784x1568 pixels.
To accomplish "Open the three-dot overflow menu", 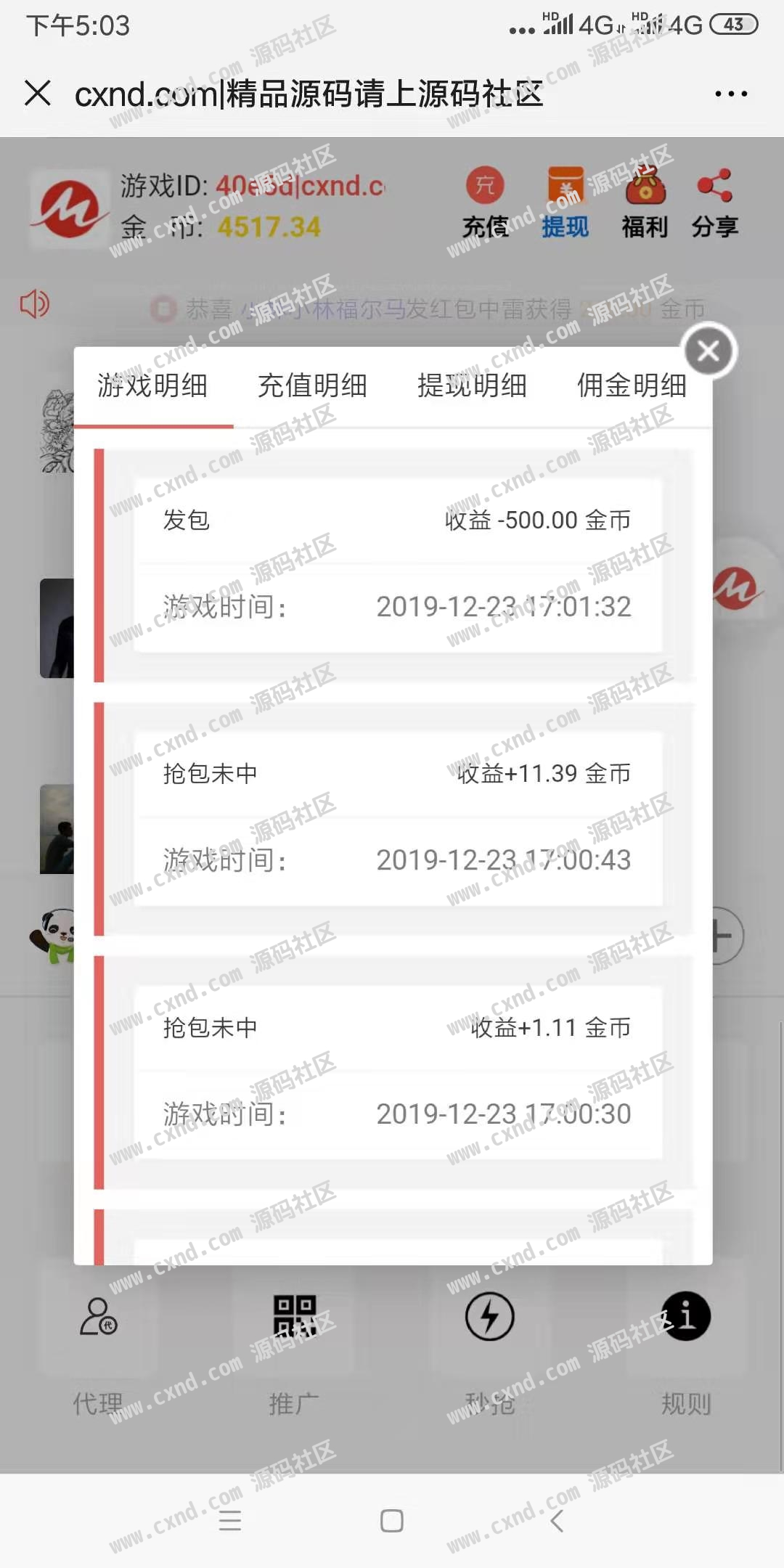I will click(730, 94).
